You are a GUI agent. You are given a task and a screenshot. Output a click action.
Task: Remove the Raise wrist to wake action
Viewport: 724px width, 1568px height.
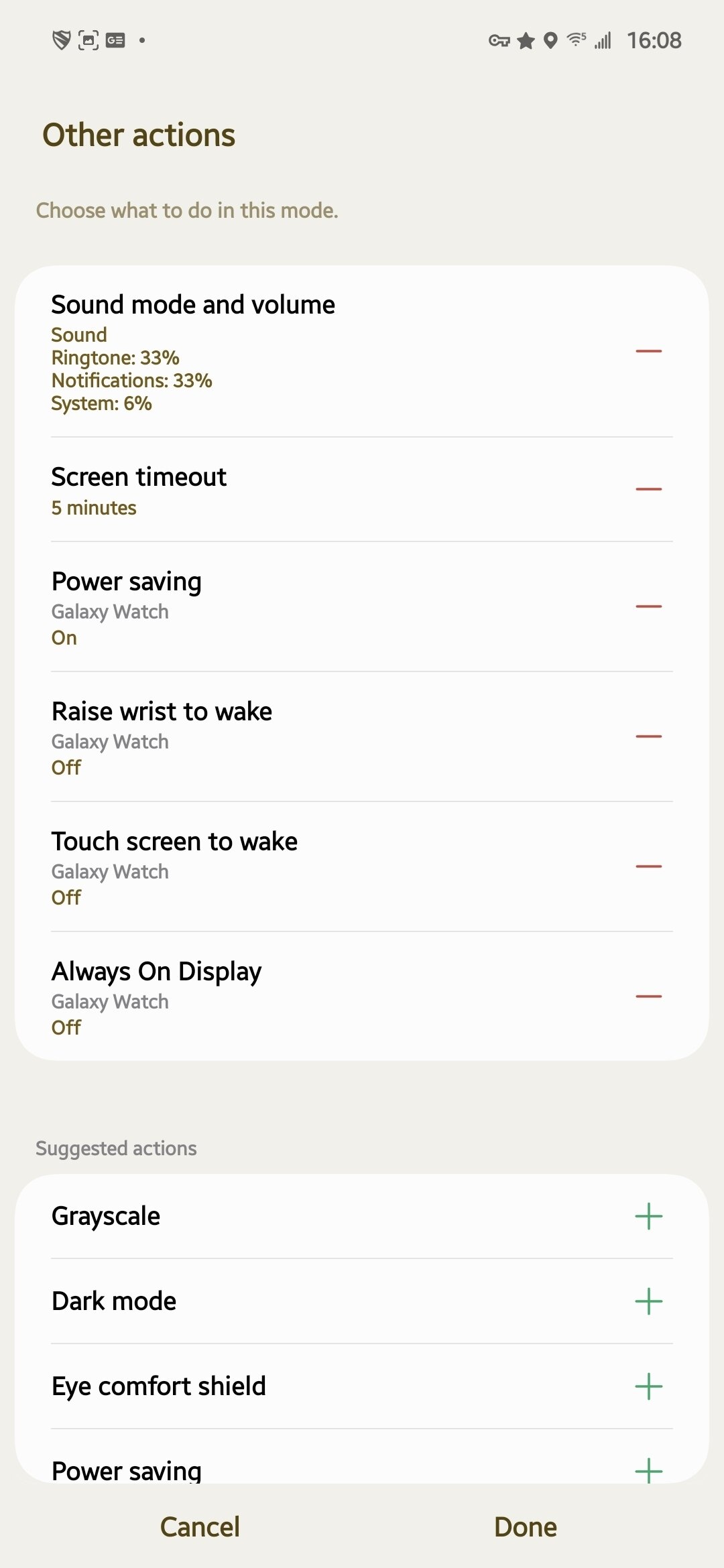pos(648,736)
